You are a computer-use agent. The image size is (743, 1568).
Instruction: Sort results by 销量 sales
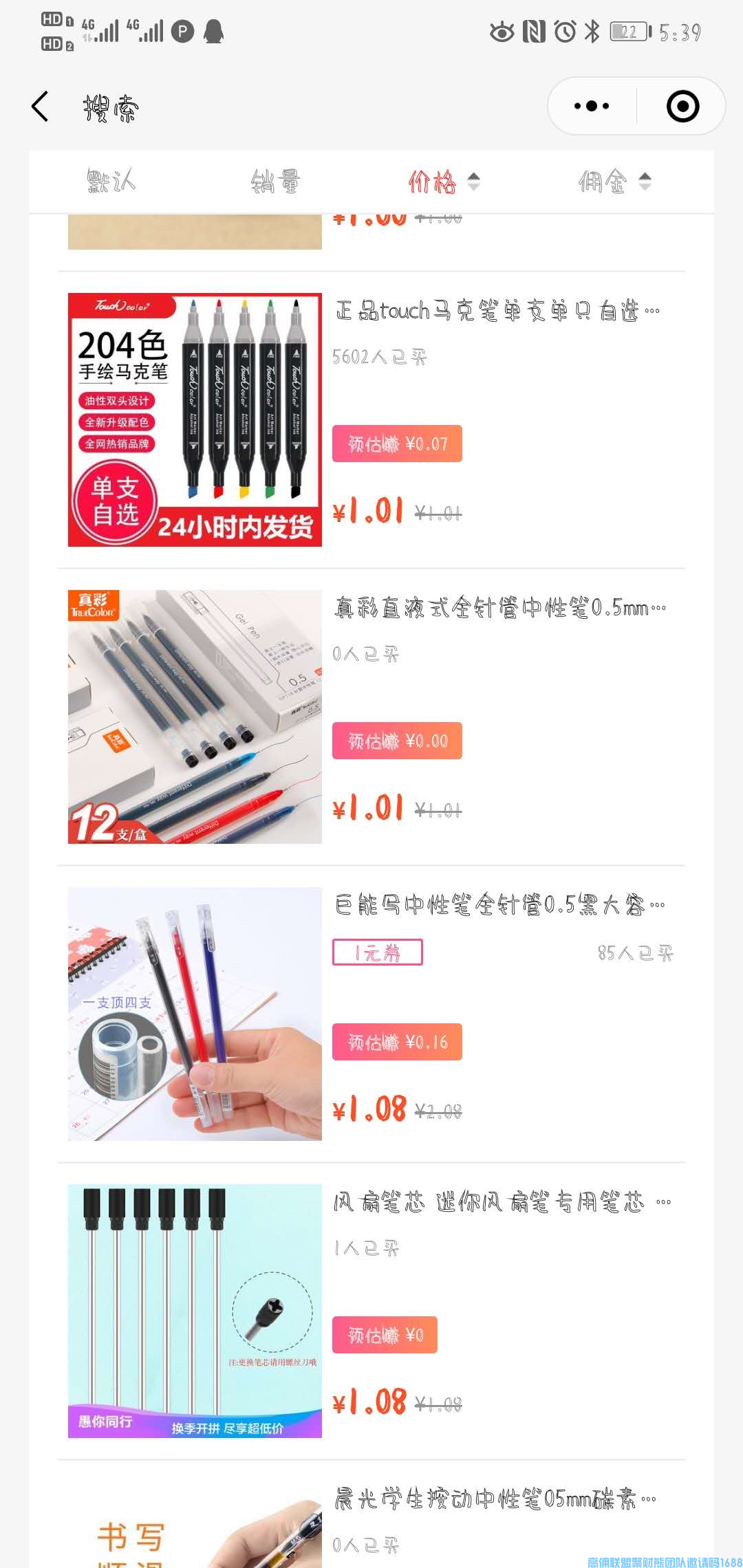coord(275,182)
